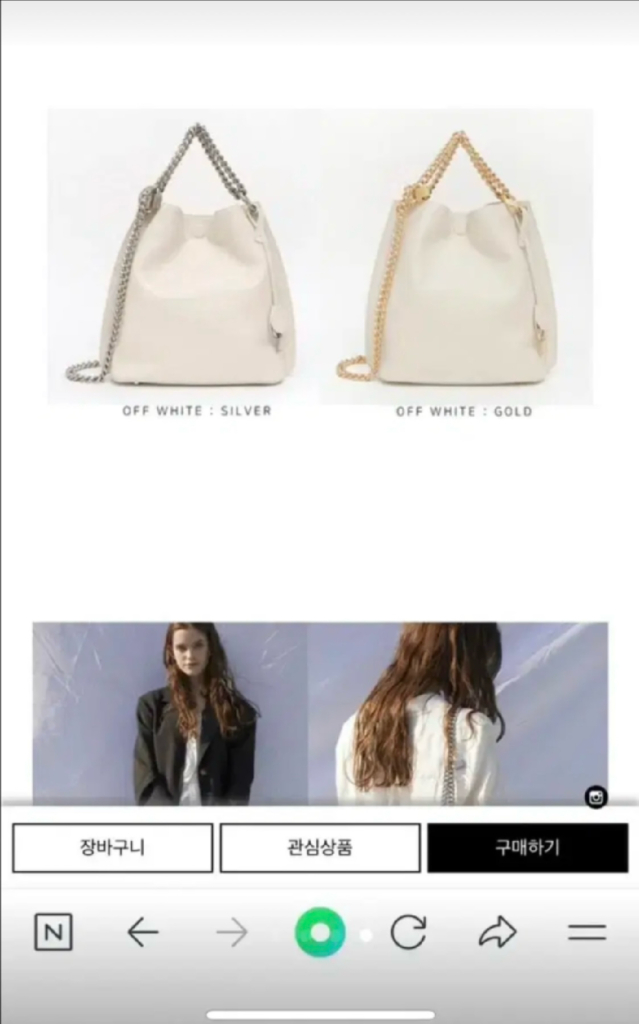Reload the page
The height and width of the screenshot is (1024, 639).
point(408,932)
